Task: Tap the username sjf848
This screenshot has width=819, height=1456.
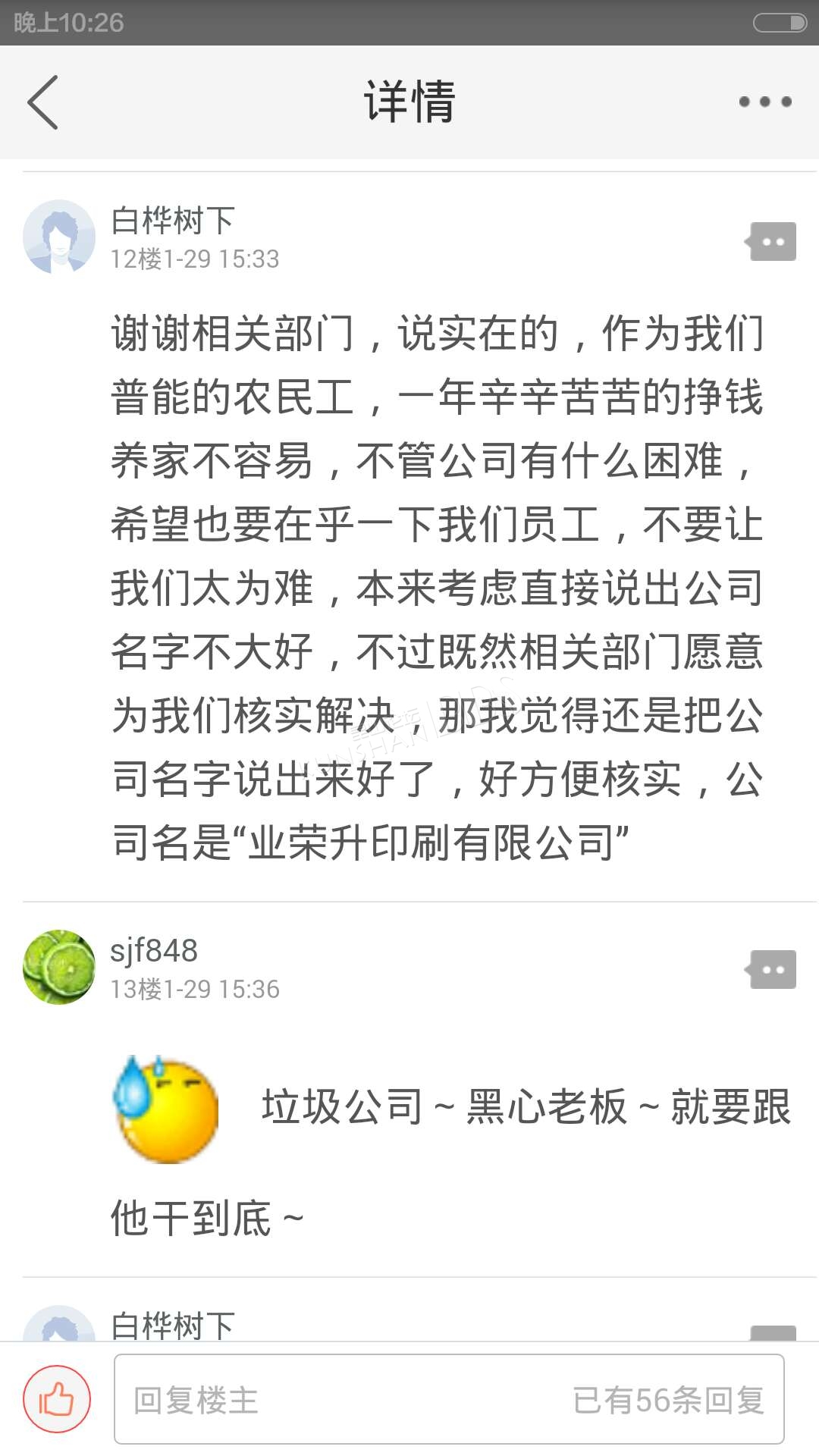Action: (154, 950)
